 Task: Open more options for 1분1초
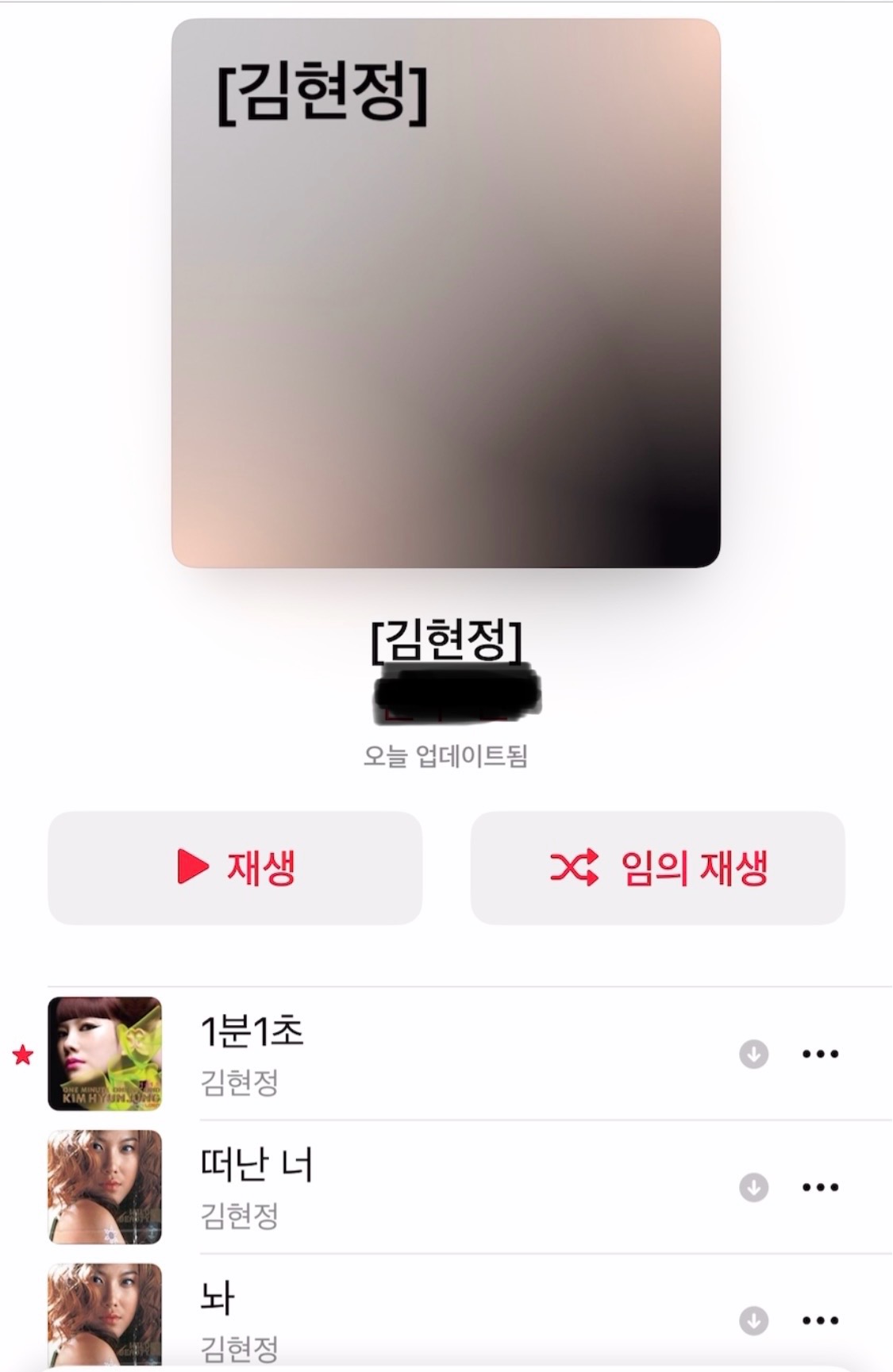tap(820, 1054)
